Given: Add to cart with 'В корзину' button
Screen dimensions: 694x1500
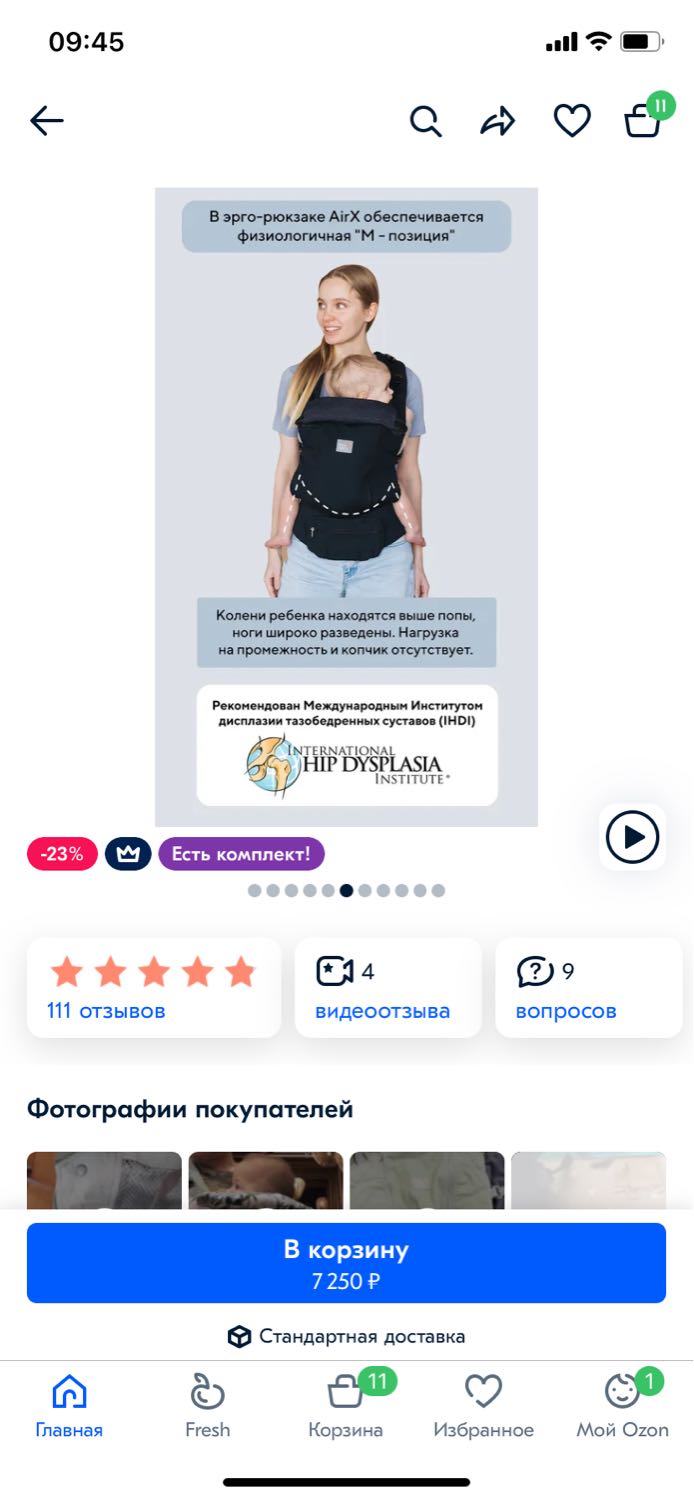Looking at the screenshot, I should pyautogui.click(x=346, y=1263).
